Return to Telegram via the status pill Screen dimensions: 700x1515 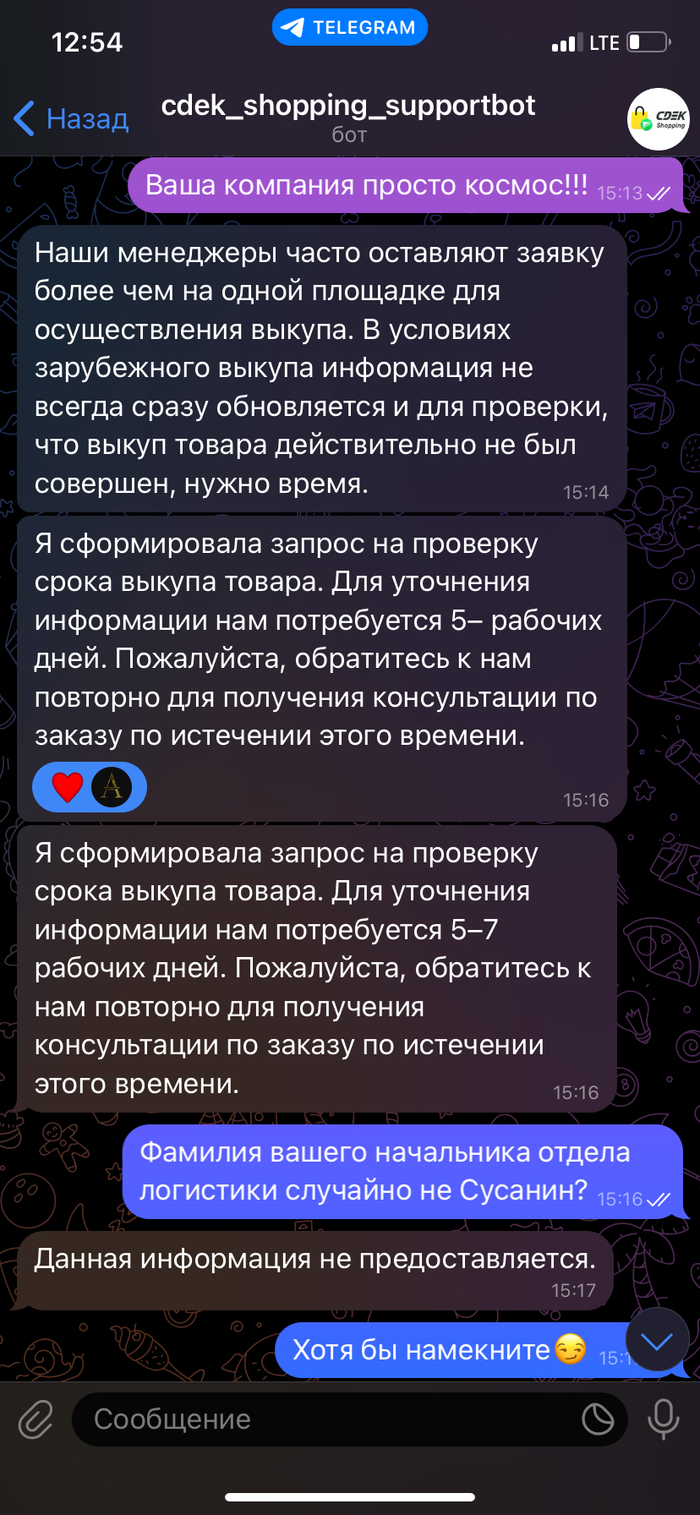pyautogui.click(x=349, y=28)
